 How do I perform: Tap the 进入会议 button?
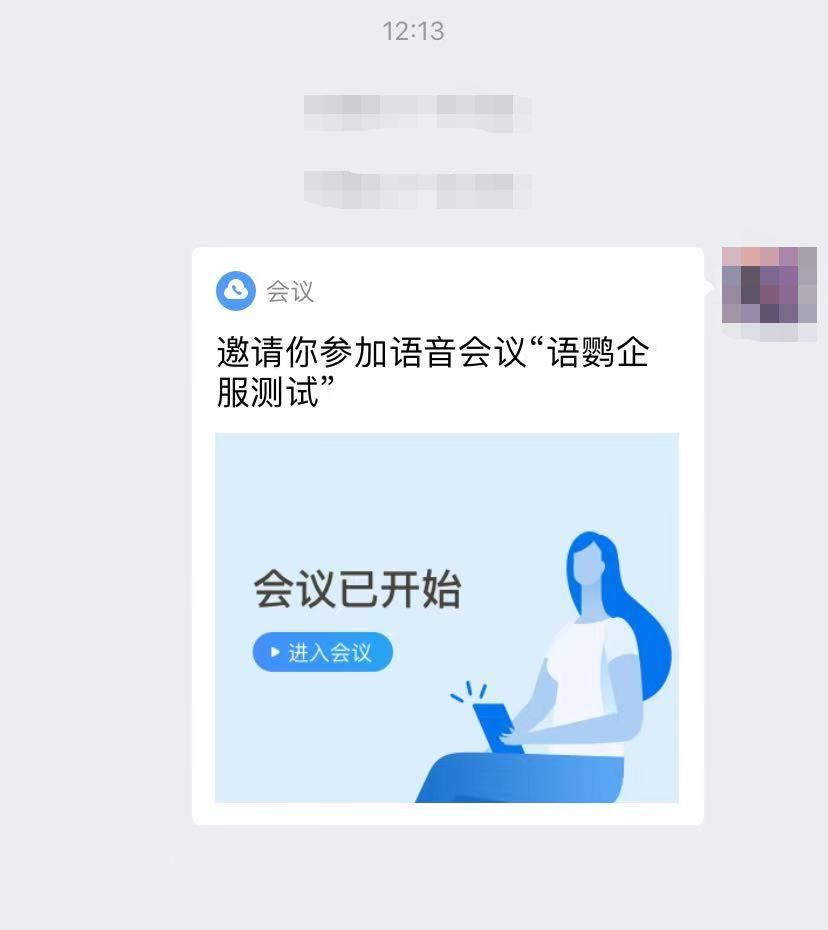(322, 653)
